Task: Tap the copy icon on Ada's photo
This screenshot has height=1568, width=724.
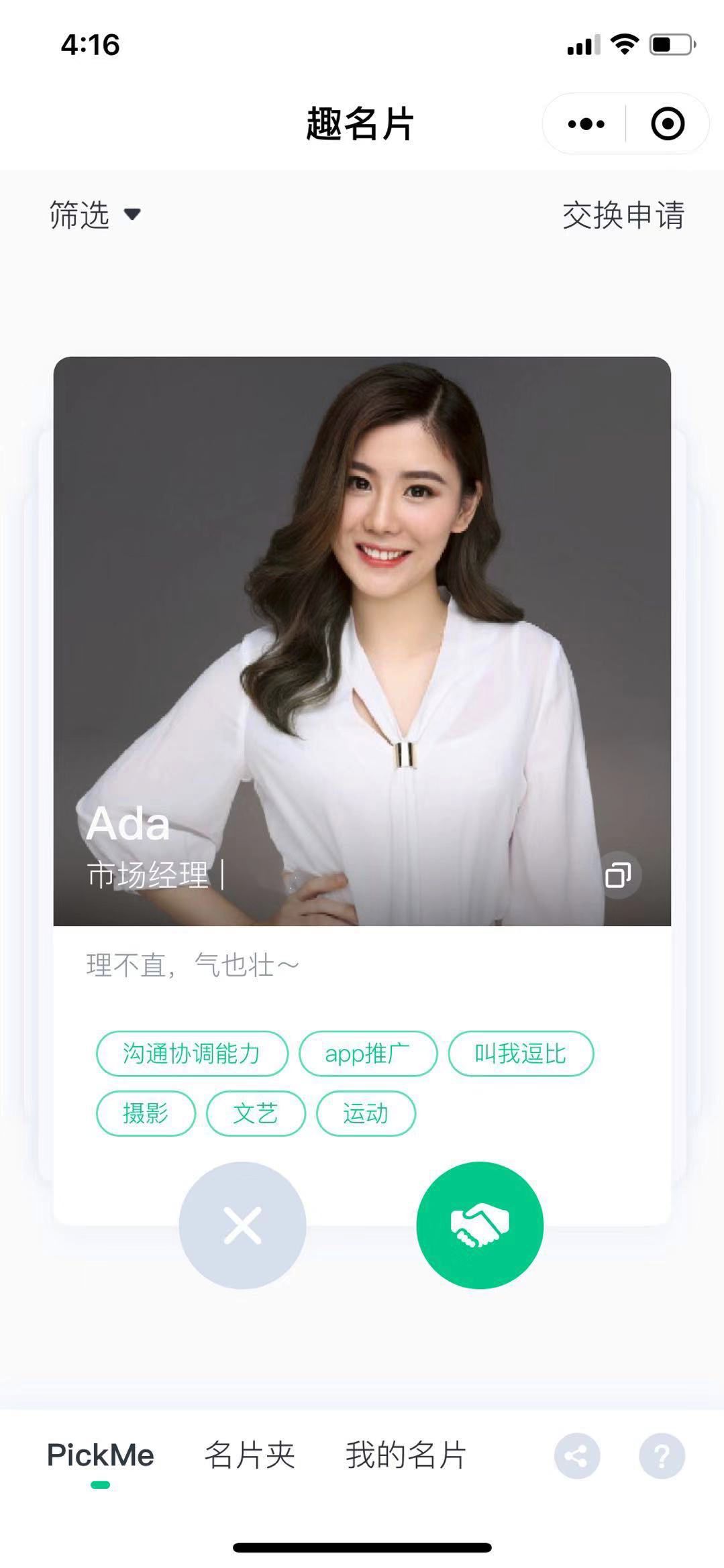Action: [618, 875]
